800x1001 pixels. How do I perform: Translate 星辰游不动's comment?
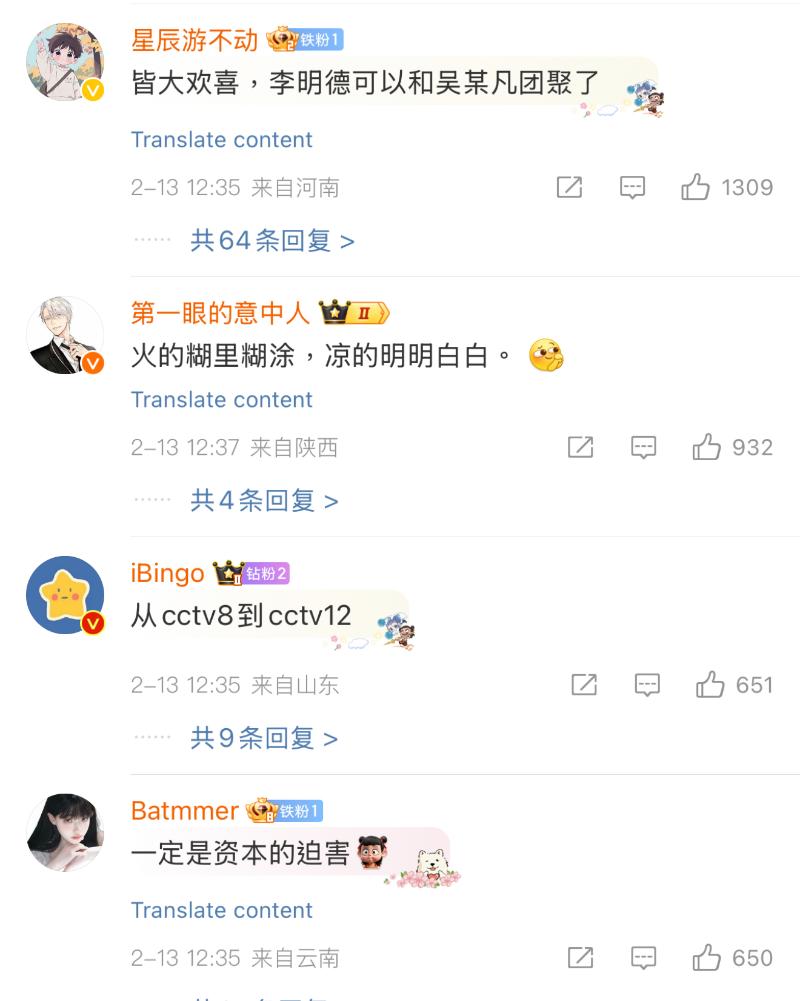pyautogui.click(x=221, y=140)
